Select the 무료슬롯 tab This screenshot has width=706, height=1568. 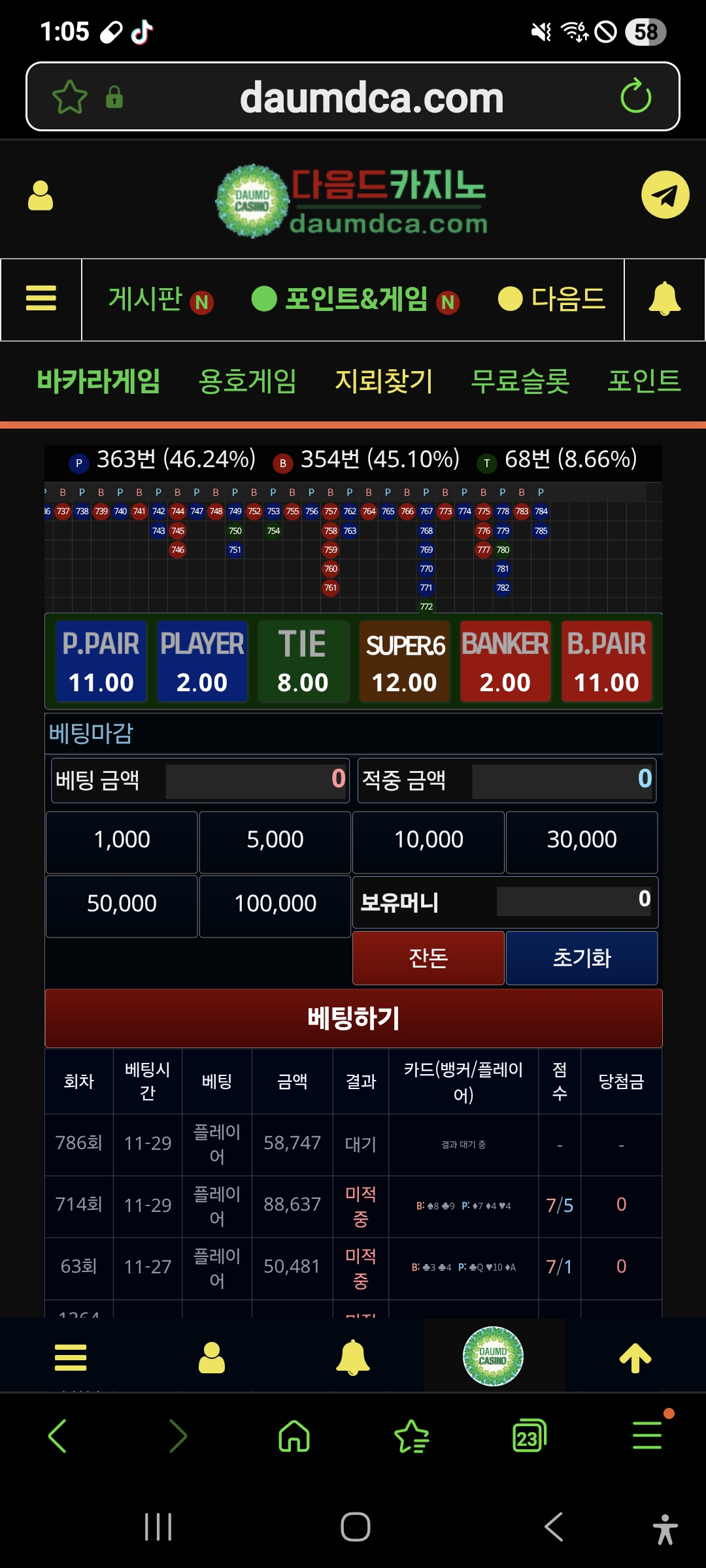tap(520, 381)
